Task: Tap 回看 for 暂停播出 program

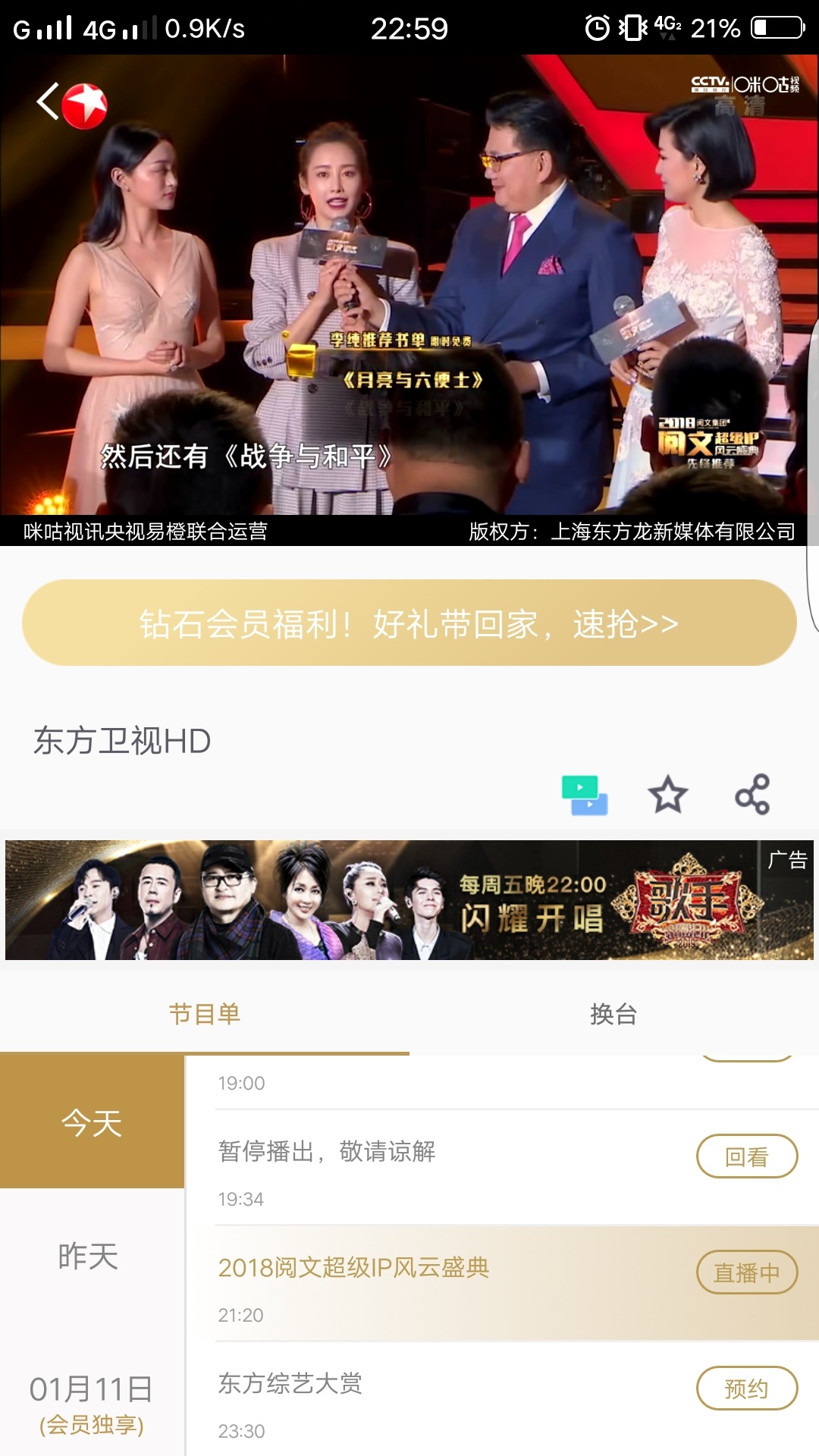Action: [x=746, y=1156]
